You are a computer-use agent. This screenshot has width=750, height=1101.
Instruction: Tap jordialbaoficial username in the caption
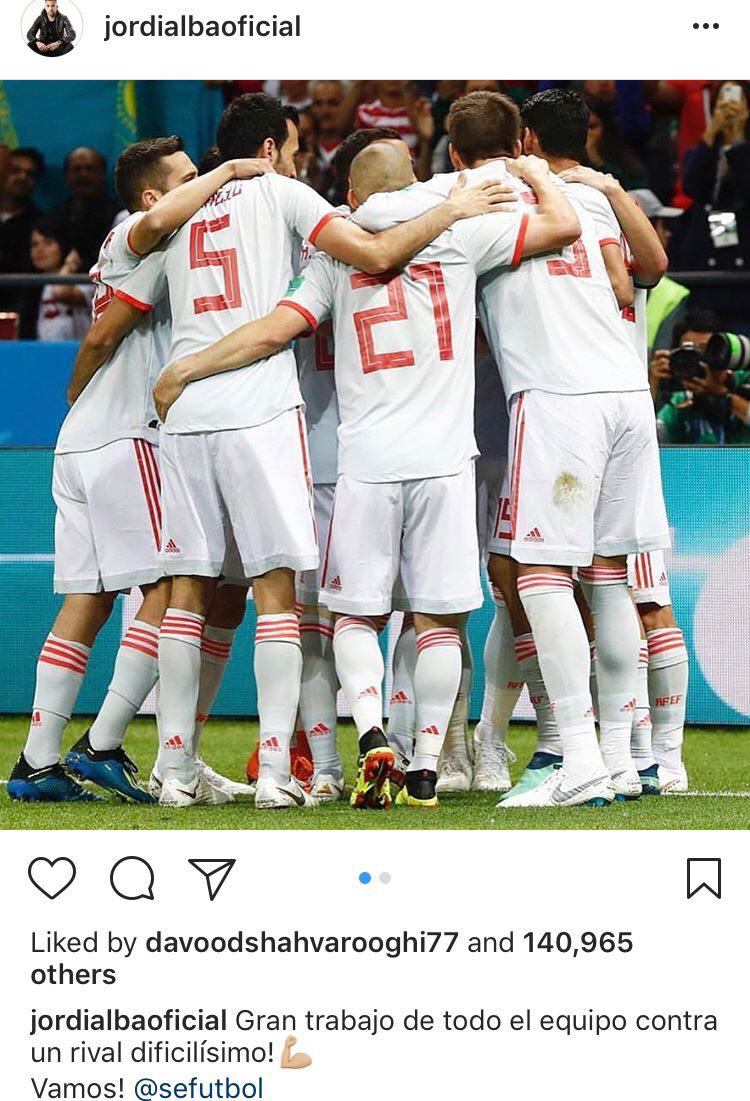[129, 1021]
